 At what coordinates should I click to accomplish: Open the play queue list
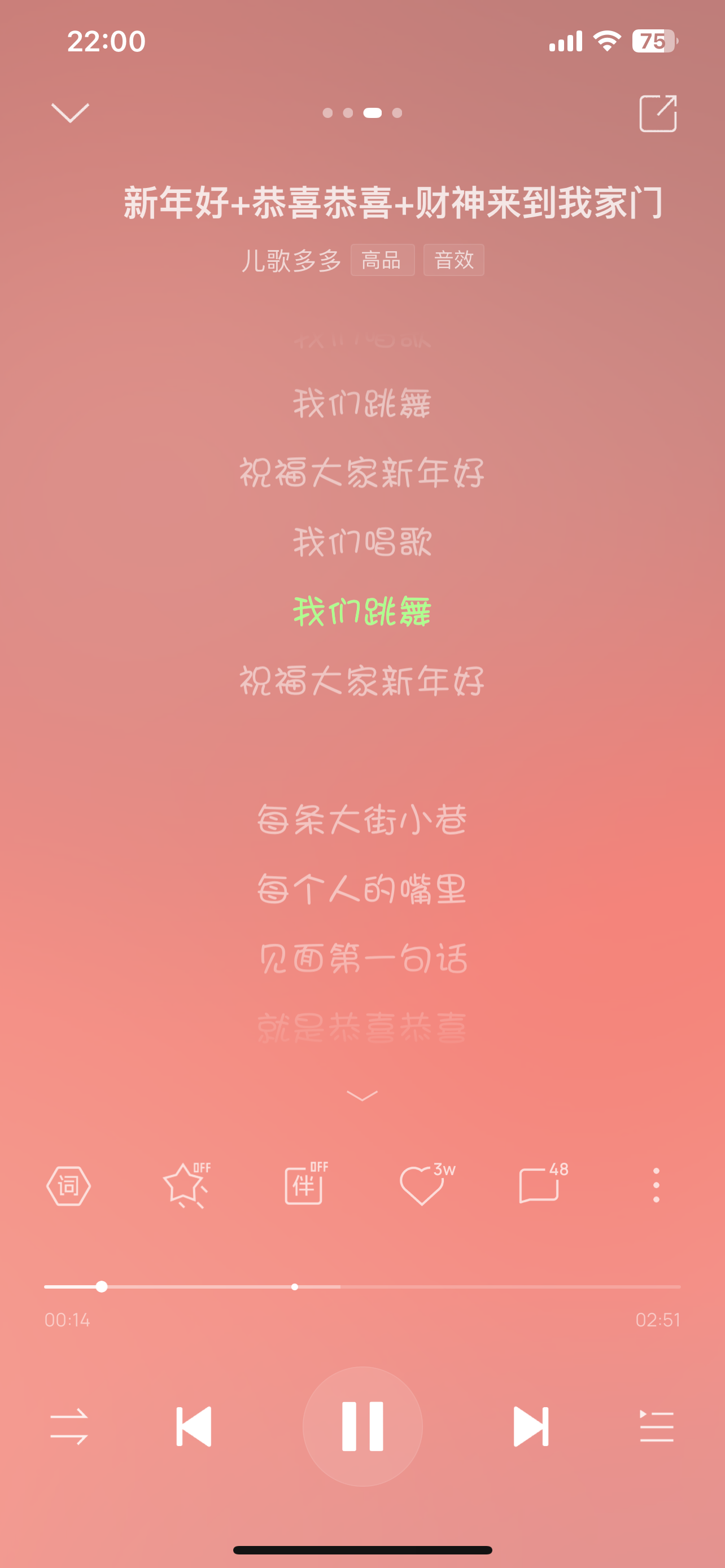tap(656, 1426)
